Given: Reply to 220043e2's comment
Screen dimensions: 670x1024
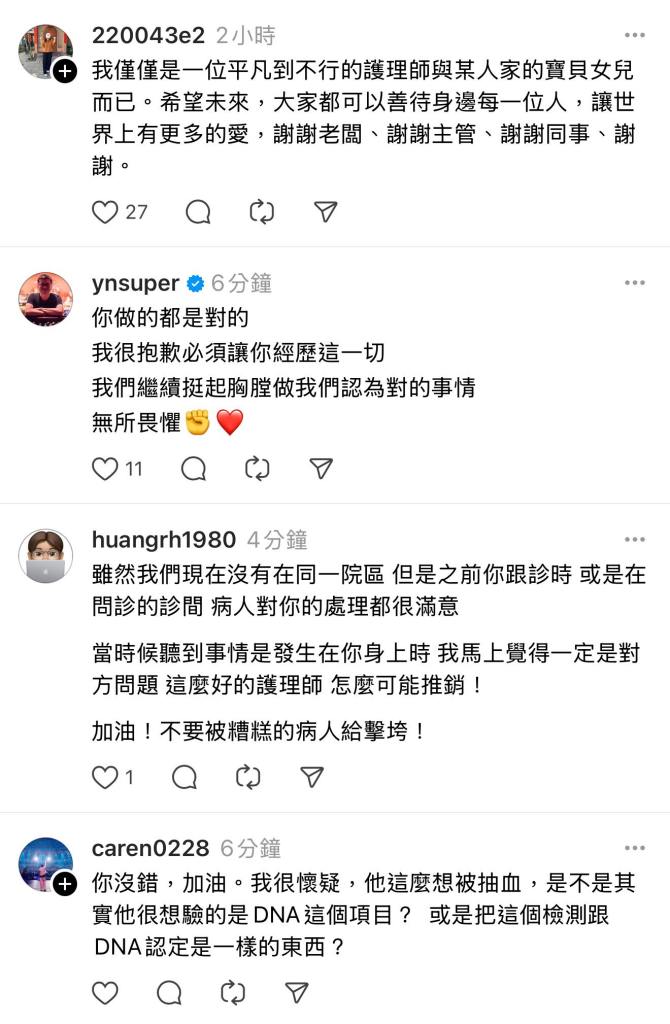Looking at the screenshot, I should [198, 212].
